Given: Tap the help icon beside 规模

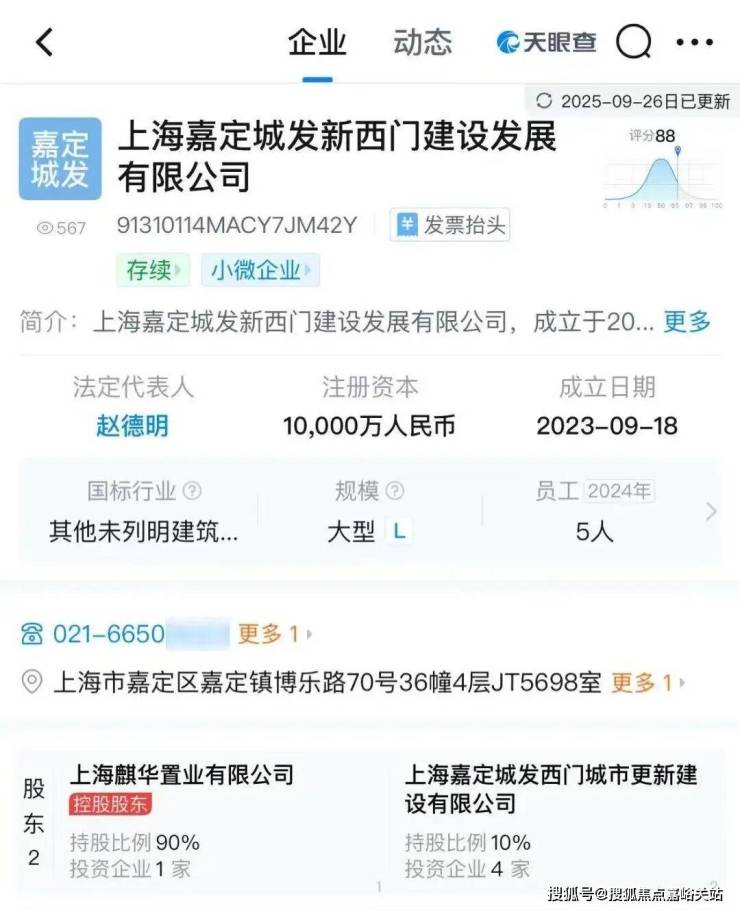Looking at the screenshot, I should pyautogui.click(x=395, y=491).
